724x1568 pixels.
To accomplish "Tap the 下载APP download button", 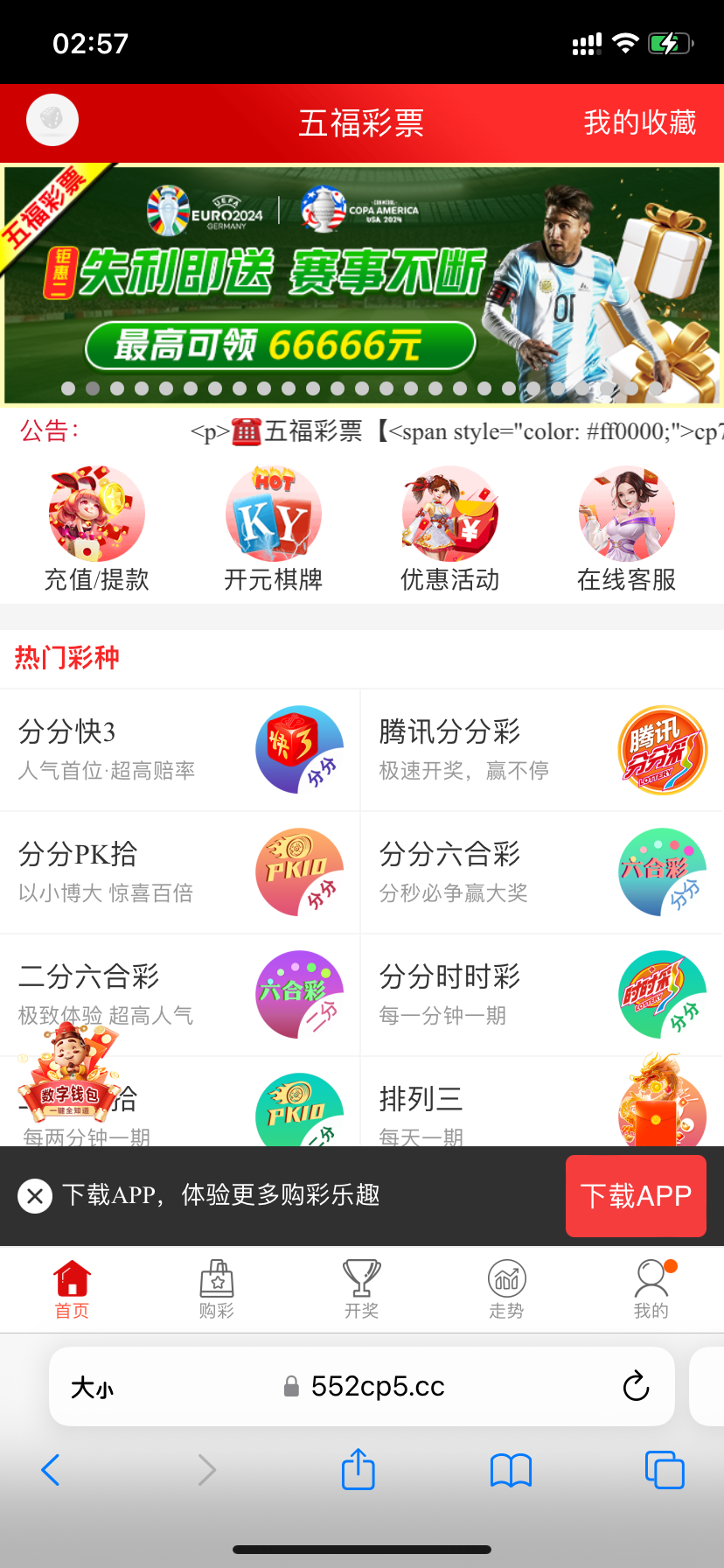I will pos(635,1195).
